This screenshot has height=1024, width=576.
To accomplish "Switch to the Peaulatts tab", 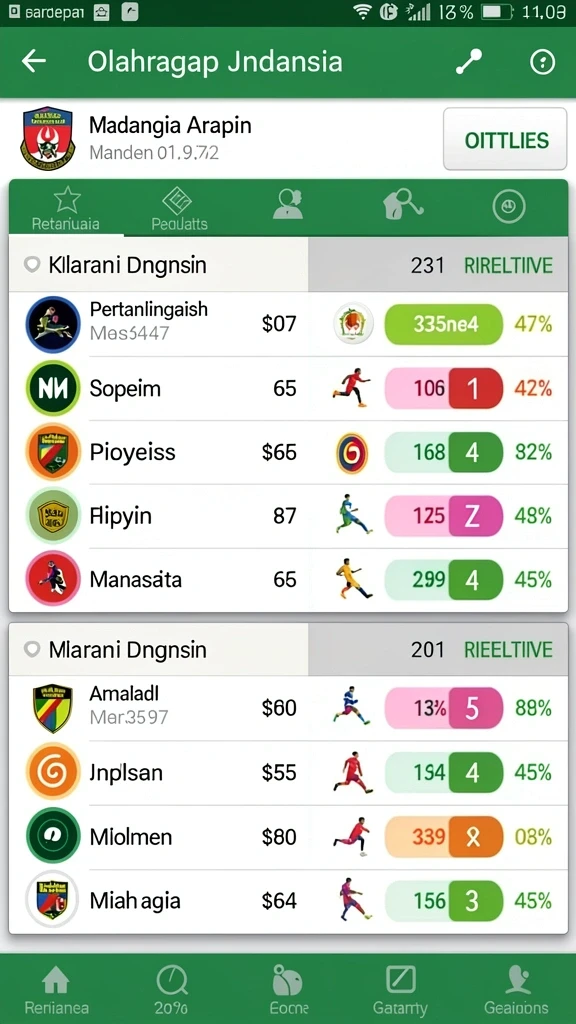I will click(179, 208).
